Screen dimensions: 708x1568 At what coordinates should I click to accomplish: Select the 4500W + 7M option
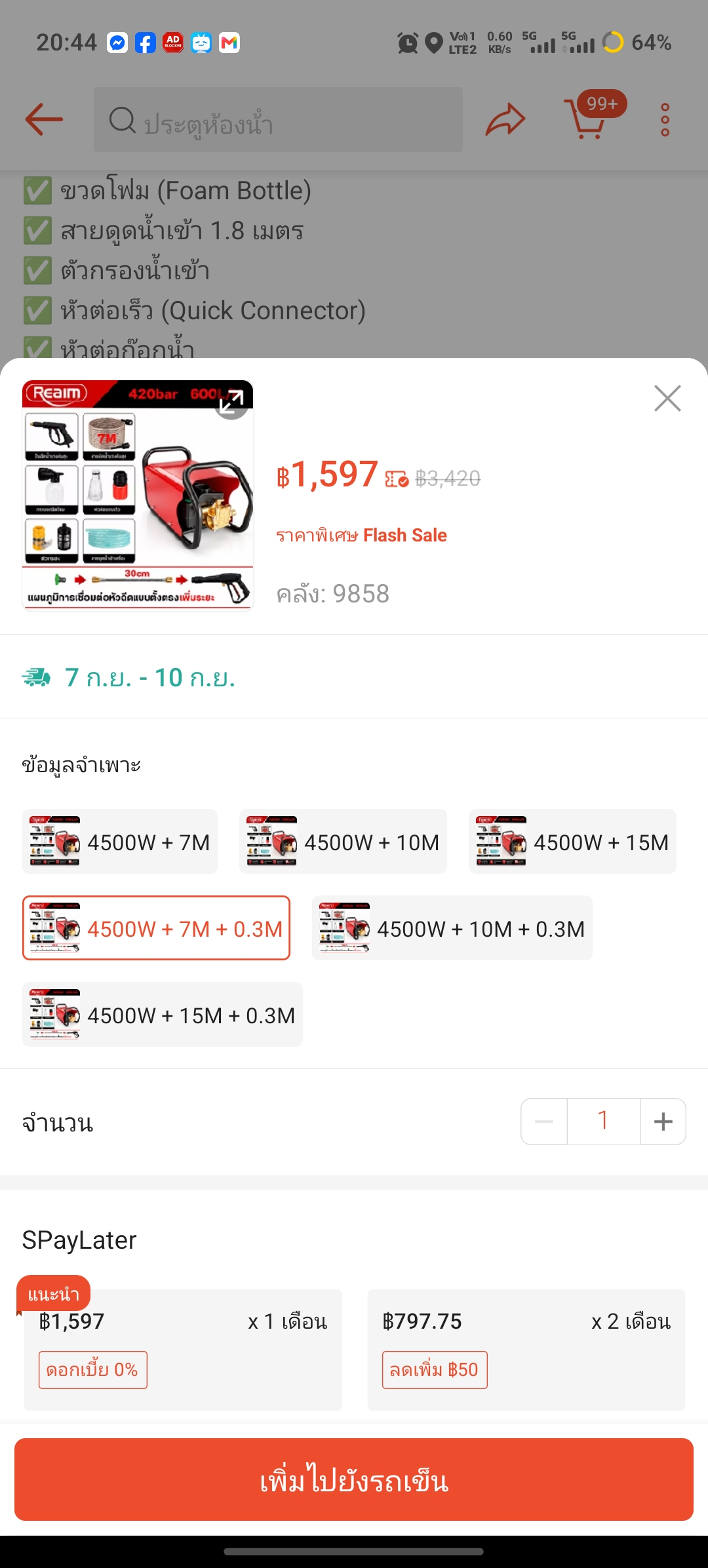120,841
